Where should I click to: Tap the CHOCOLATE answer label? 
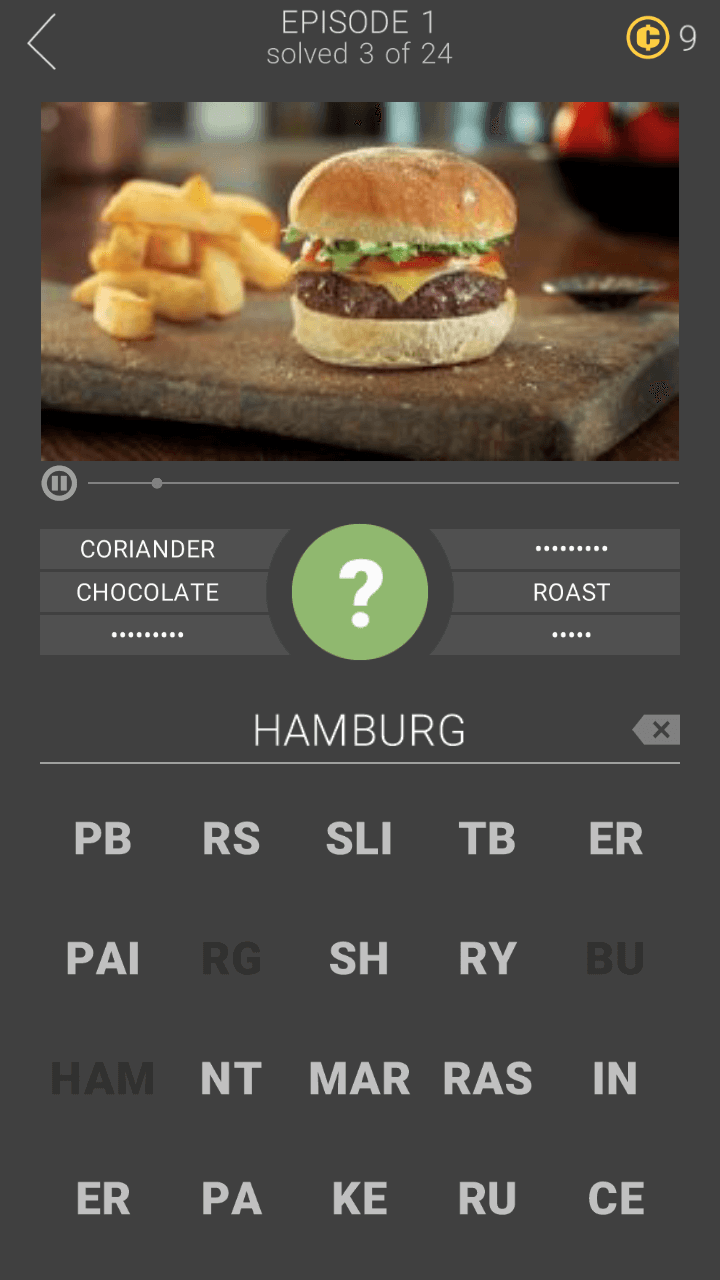147,592
